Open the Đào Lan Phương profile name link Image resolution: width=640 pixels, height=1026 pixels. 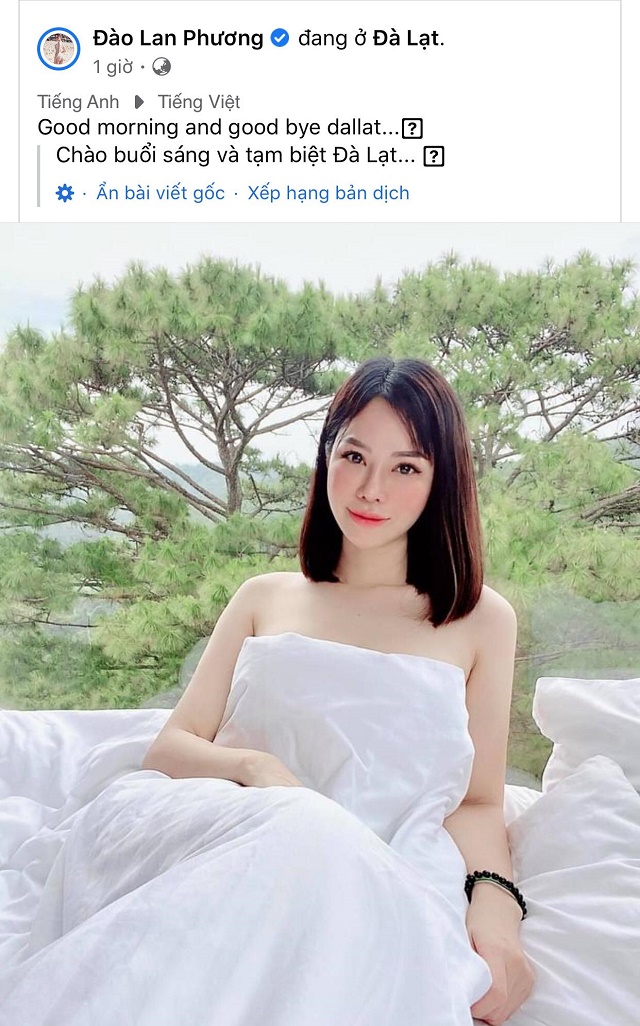177,39
